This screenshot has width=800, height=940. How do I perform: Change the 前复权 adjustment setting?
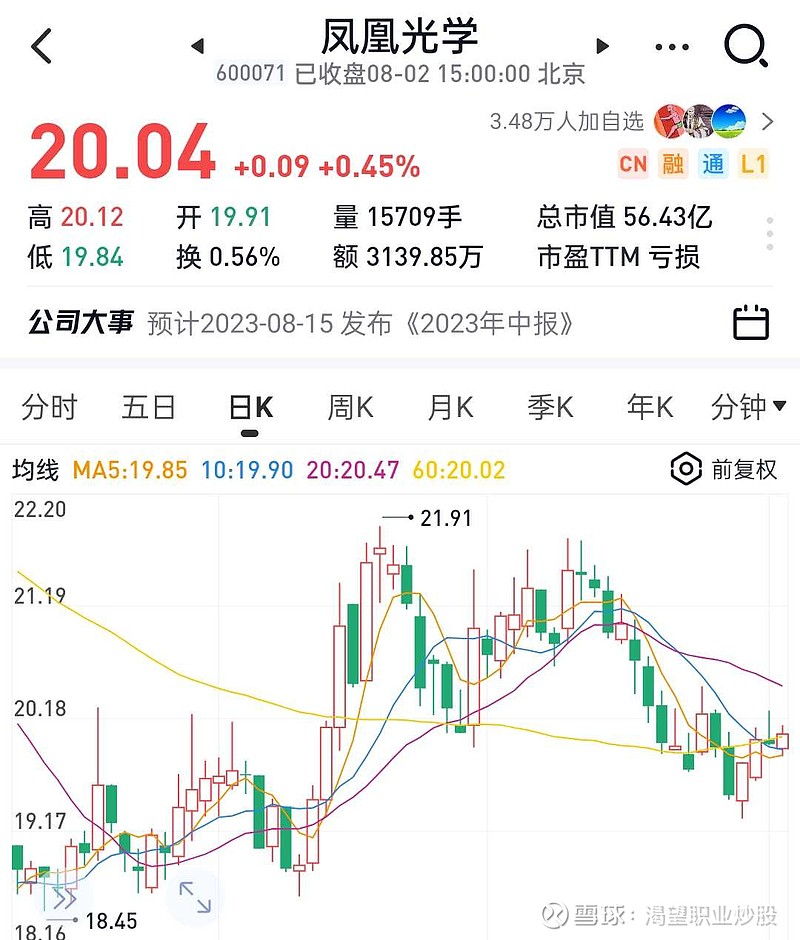click(x=724, y=469)
